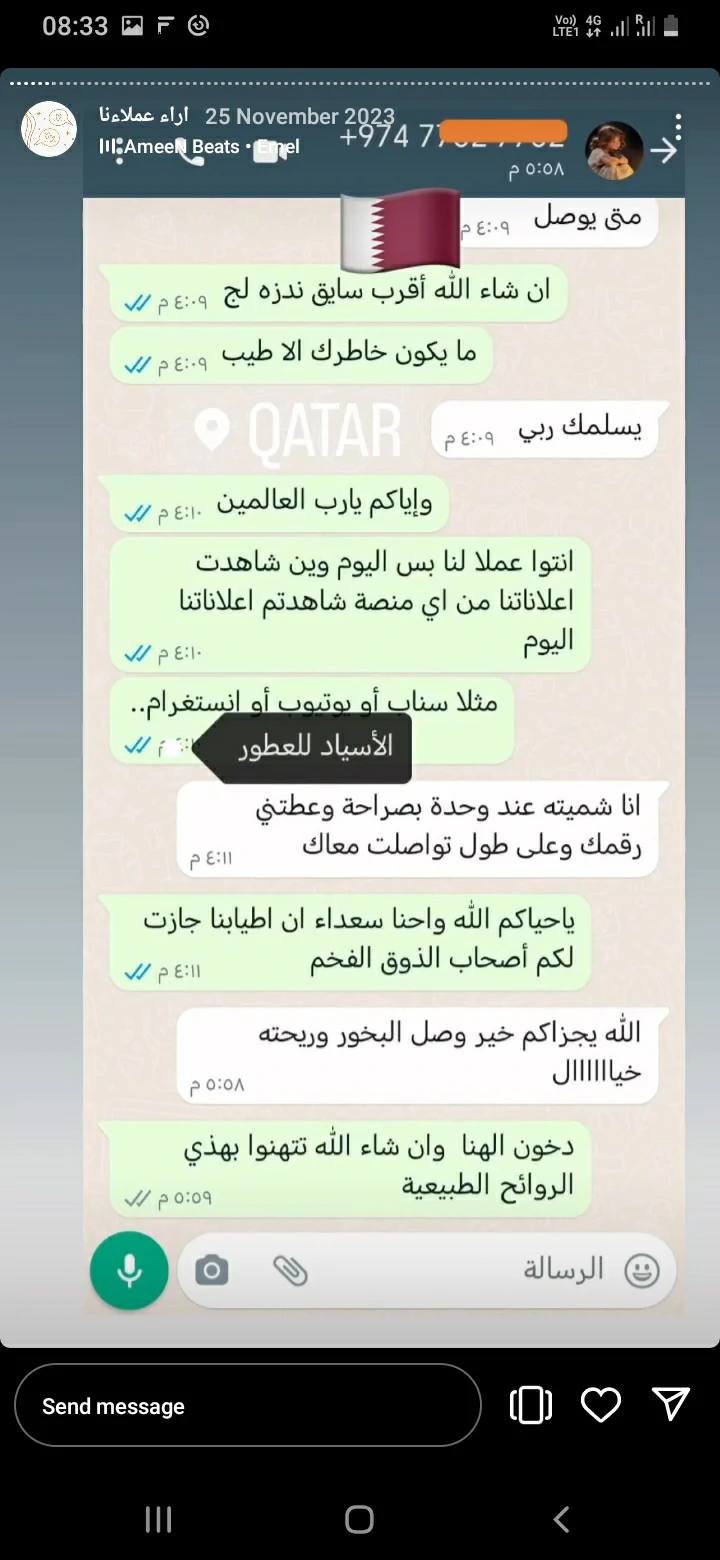Go back using the system back button
720x1560 pixels.
point(561,1520)
